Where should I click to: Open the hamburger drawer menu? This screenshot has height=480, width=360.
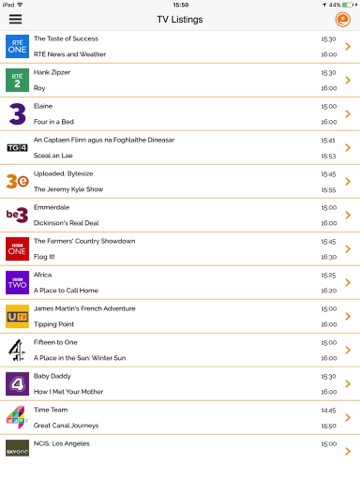coord(15,19)
